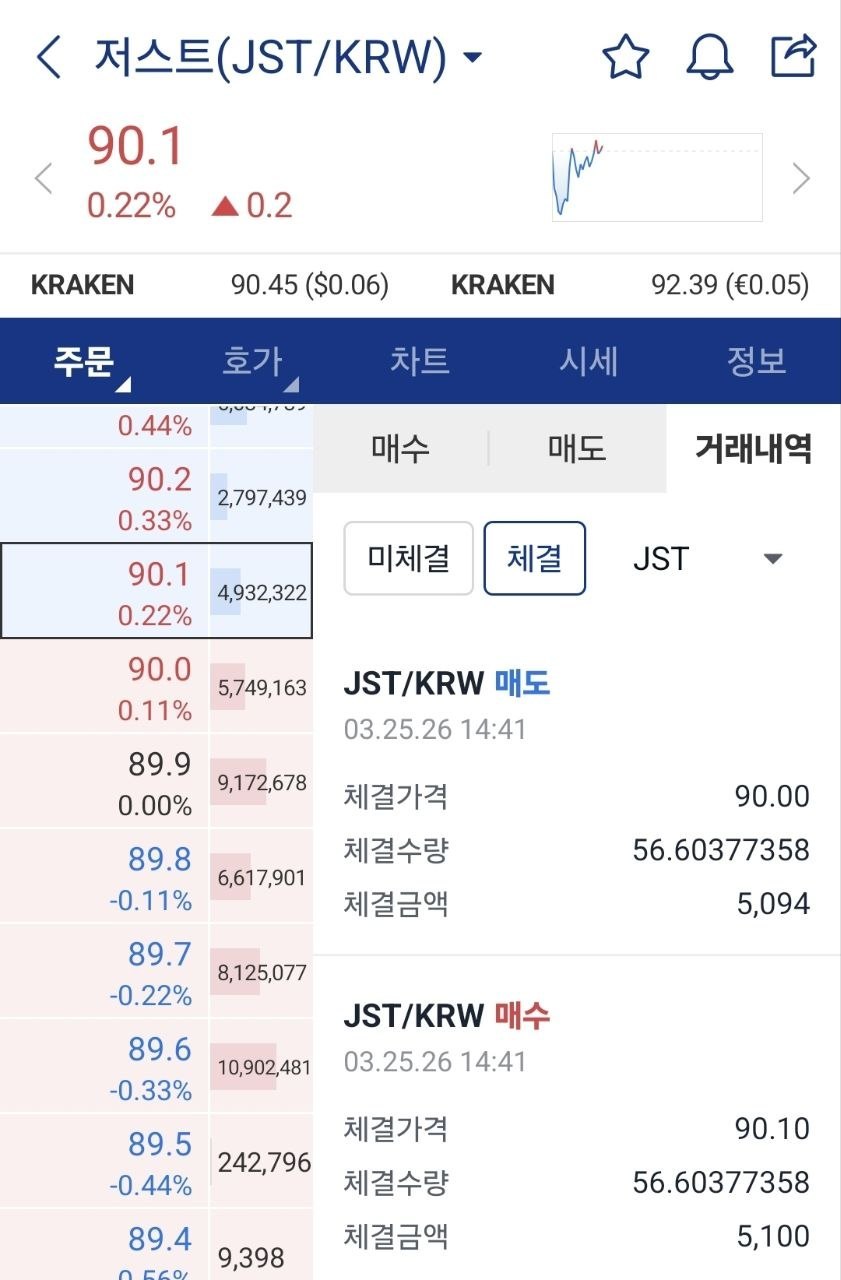Add JST to favorites with the star
The image size is (841, 1280).
tap(626, 58)
